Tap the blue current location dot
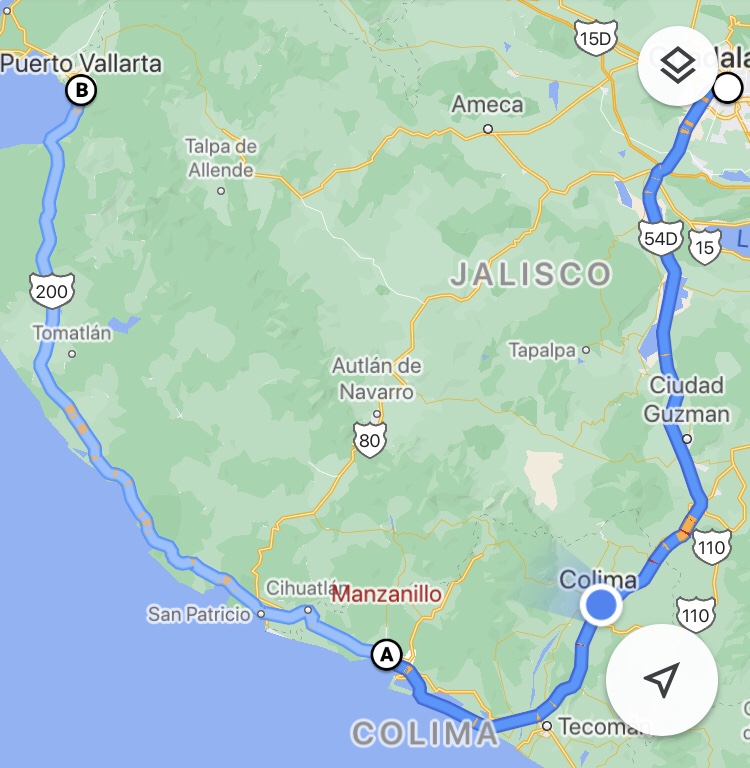 coord(600,606)
